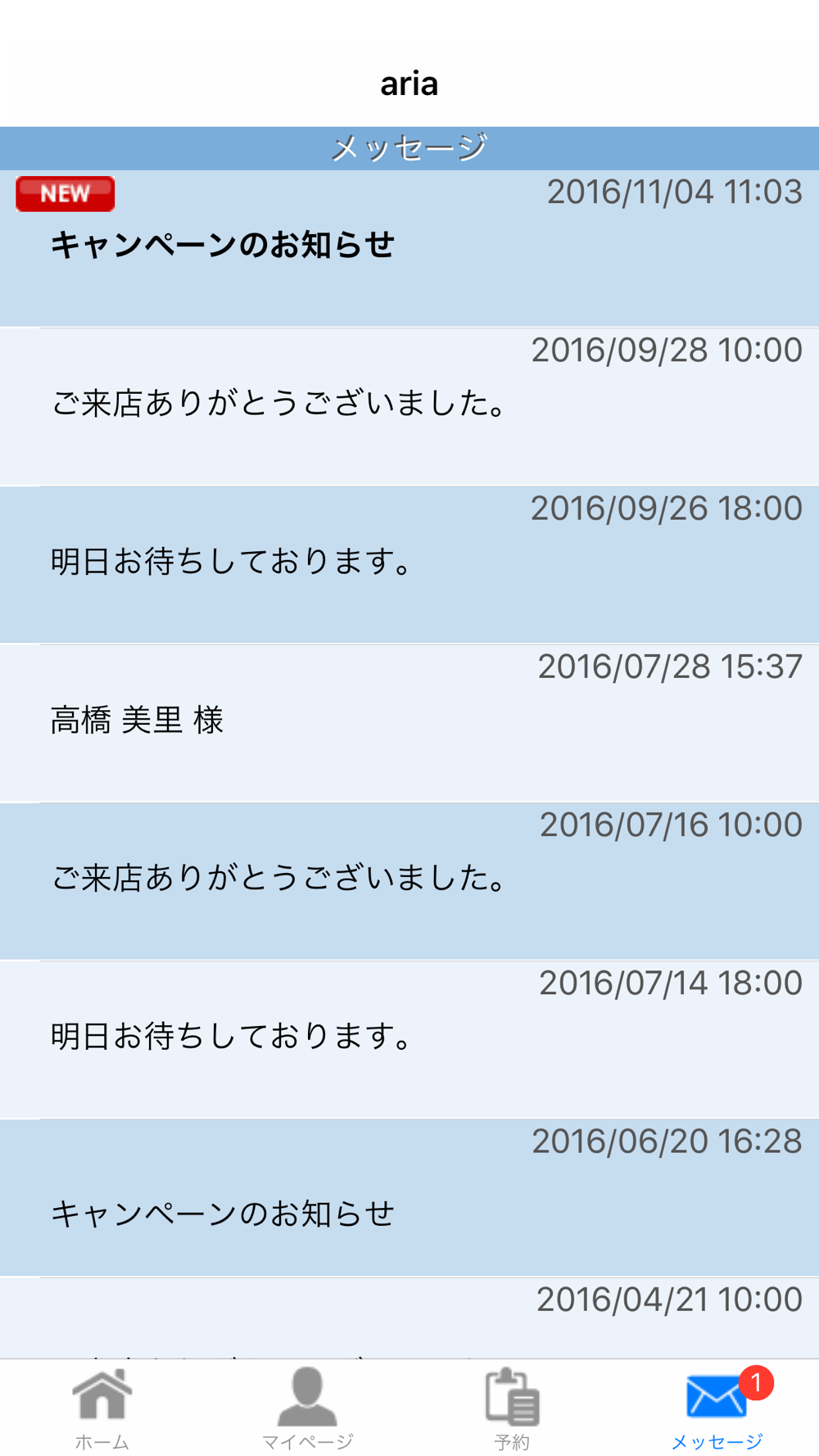
Task: Open the 明日お待ちしております message dated 2016/07/14
Action: 409,1038
